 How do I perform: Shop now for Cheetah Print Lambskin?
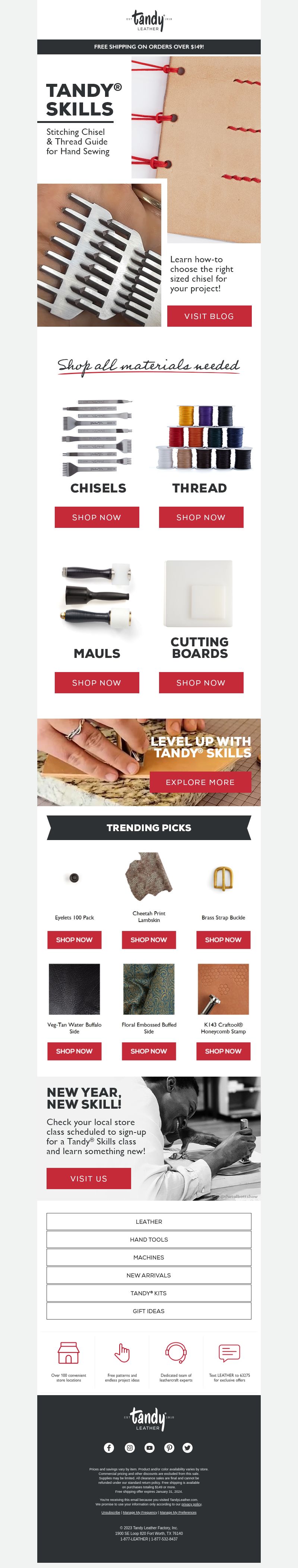[148, 939]
